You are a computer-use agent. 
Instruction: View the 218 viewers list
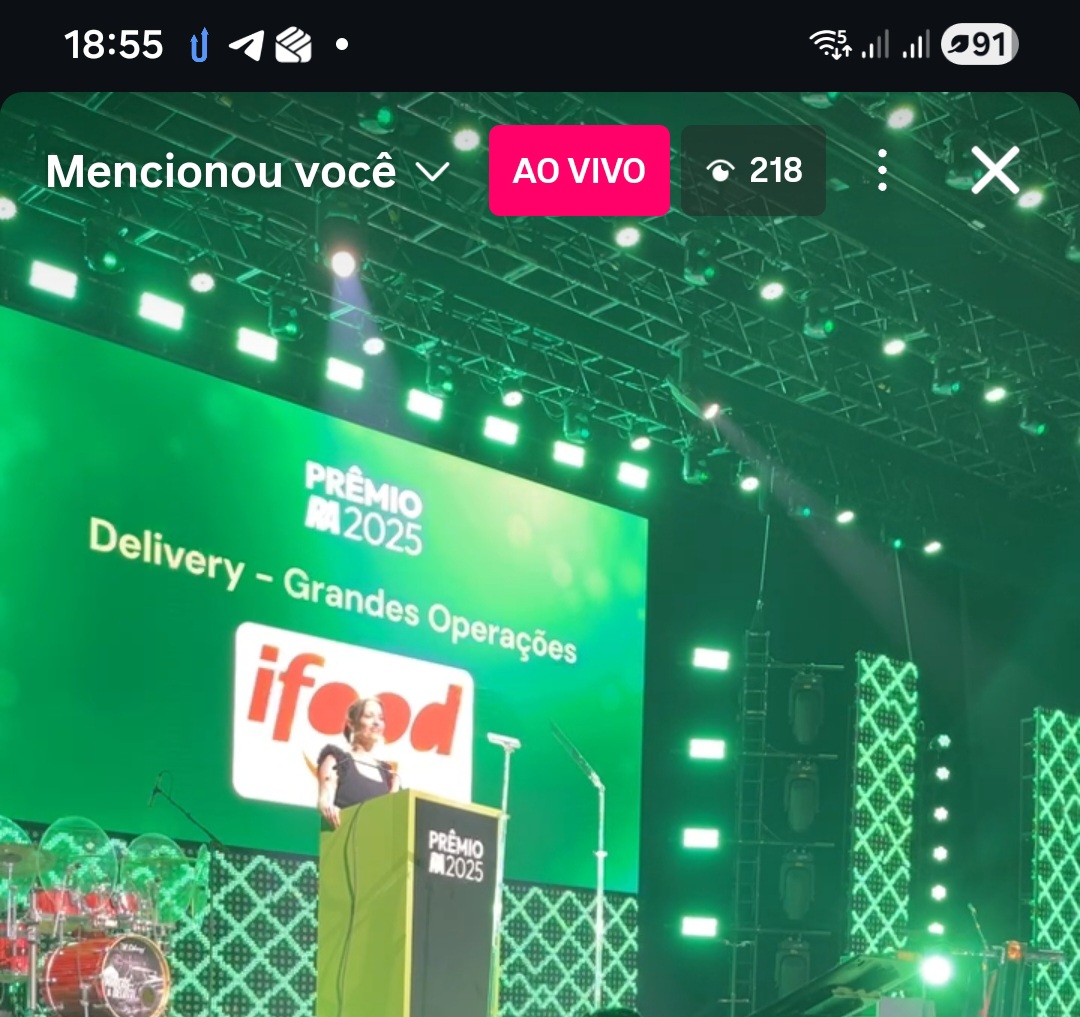[754, 171]
